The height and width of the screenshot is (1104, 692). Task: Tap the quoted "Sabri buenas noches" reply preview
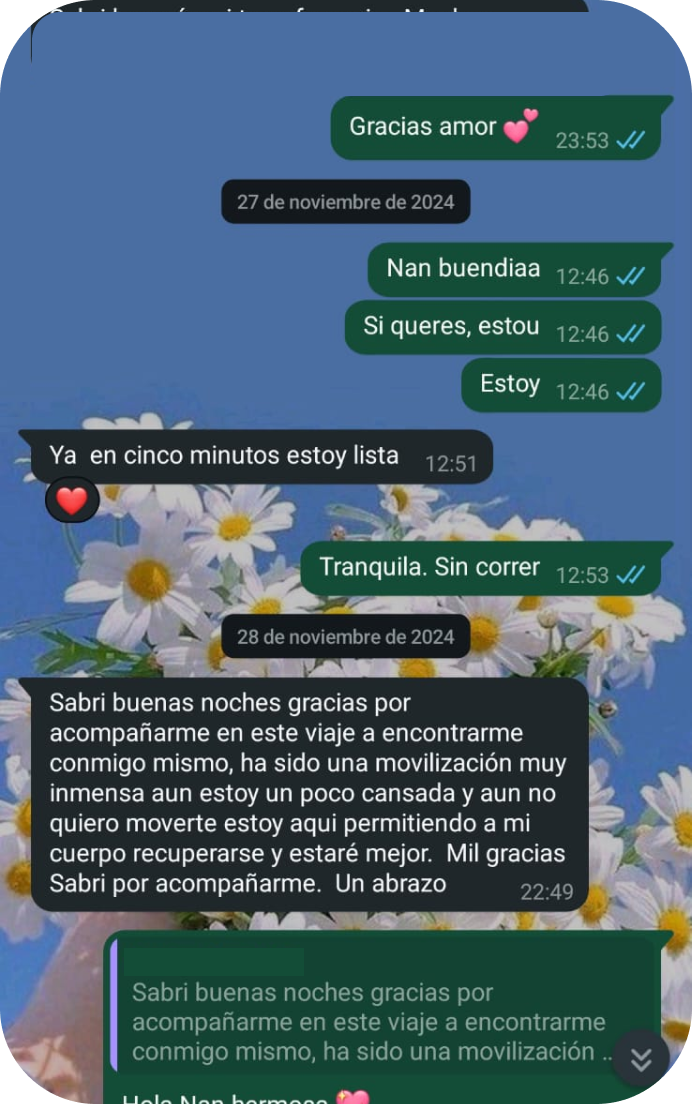click(x=370, y=1010)
